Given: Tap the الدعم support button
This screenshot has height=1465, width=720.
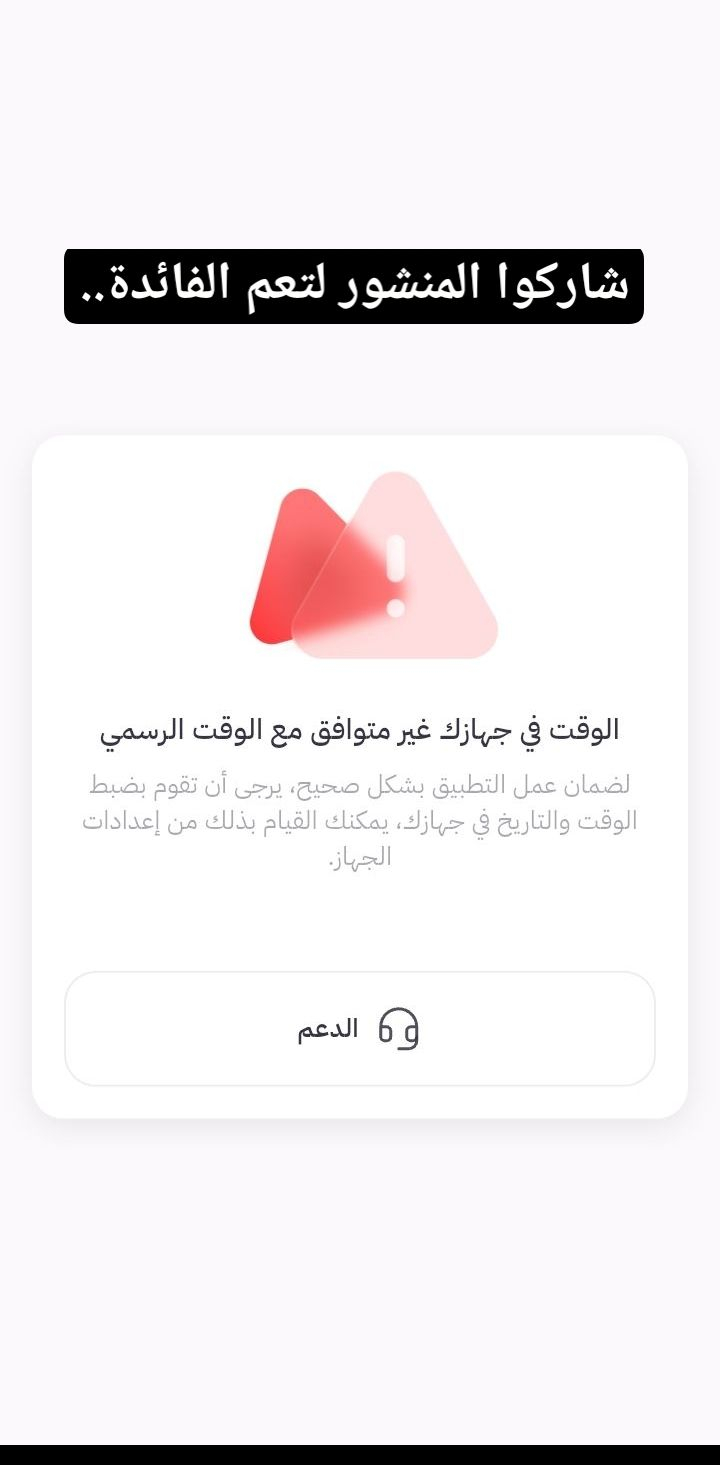Looking at the screenshot, I should (359, 1028).
